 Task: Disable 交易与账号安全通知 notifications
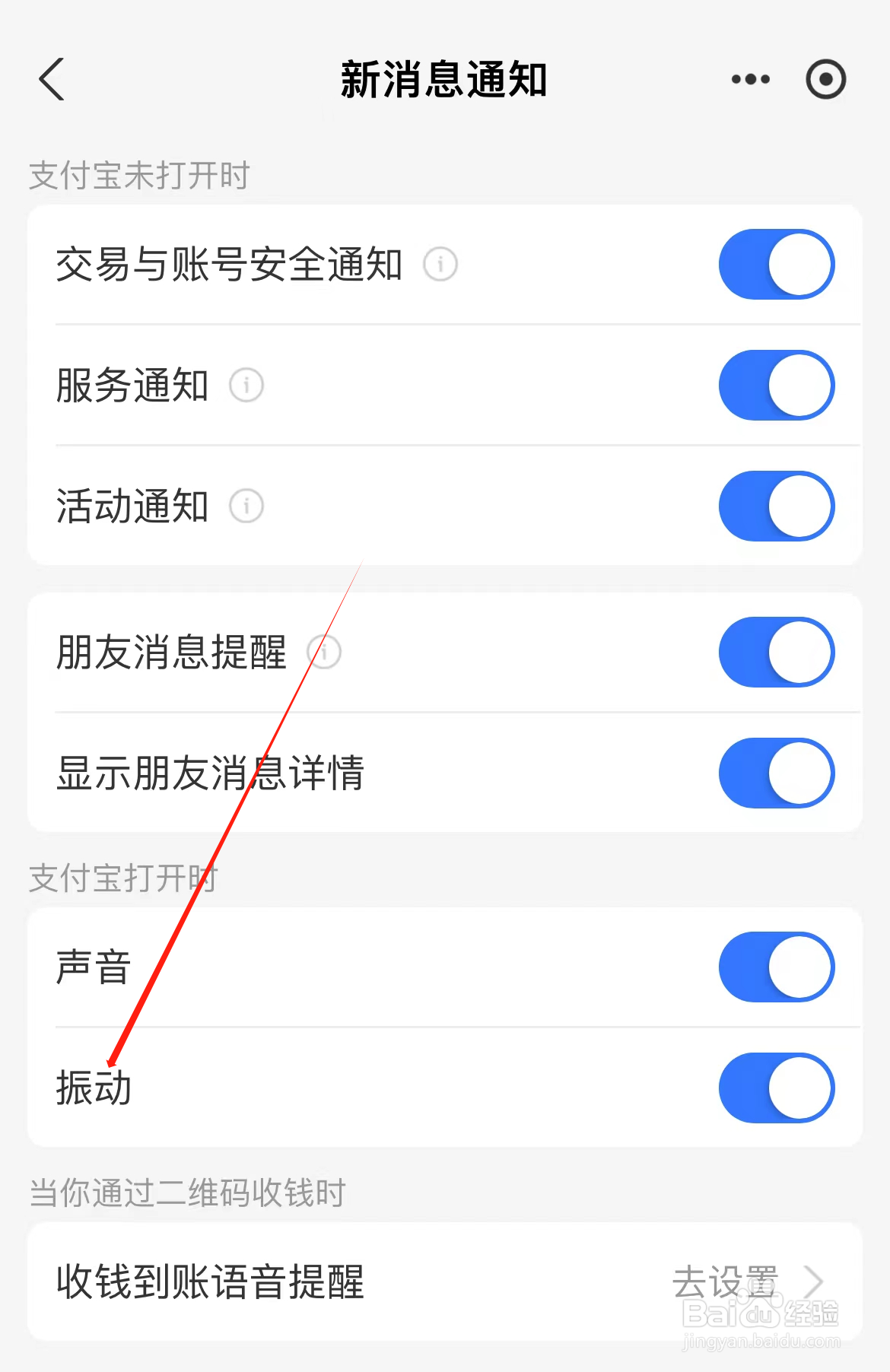(x=775, y=263)
